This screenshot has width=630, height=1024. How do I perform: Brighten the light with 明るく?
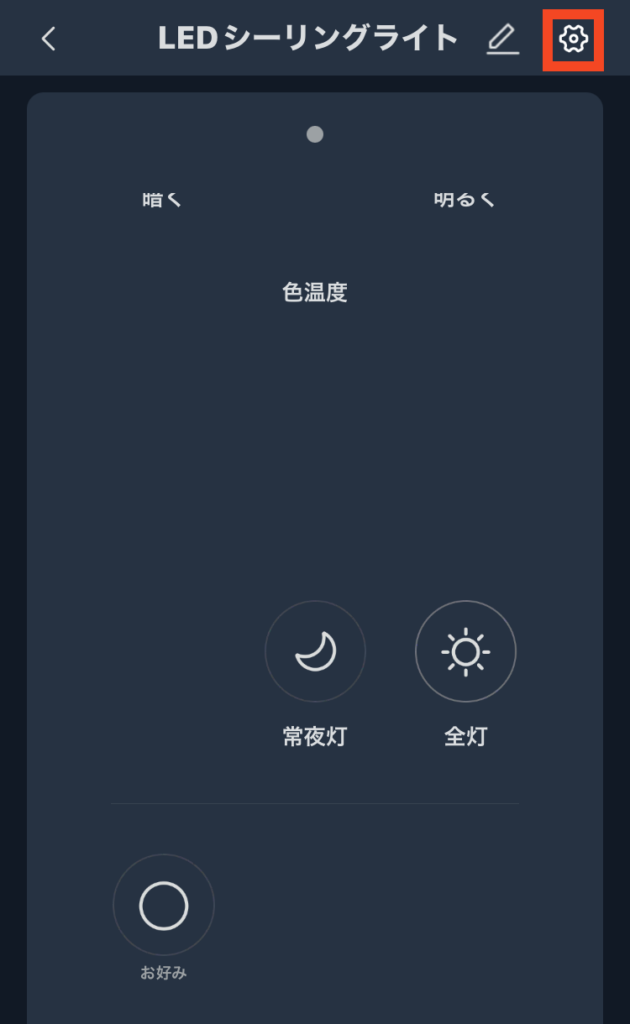click(x=465, y=200)
